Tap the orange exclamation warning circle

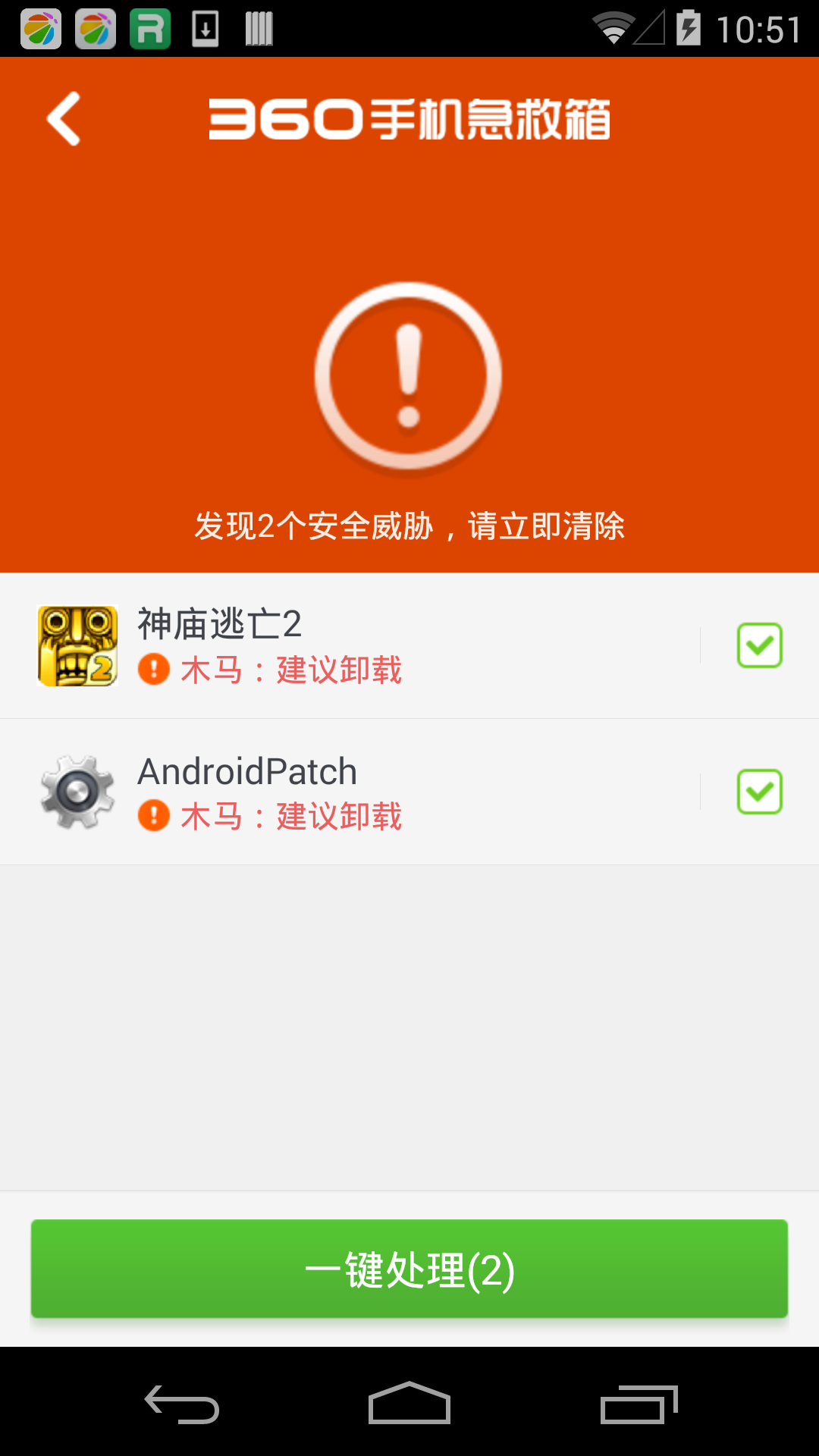pos(409,375)
